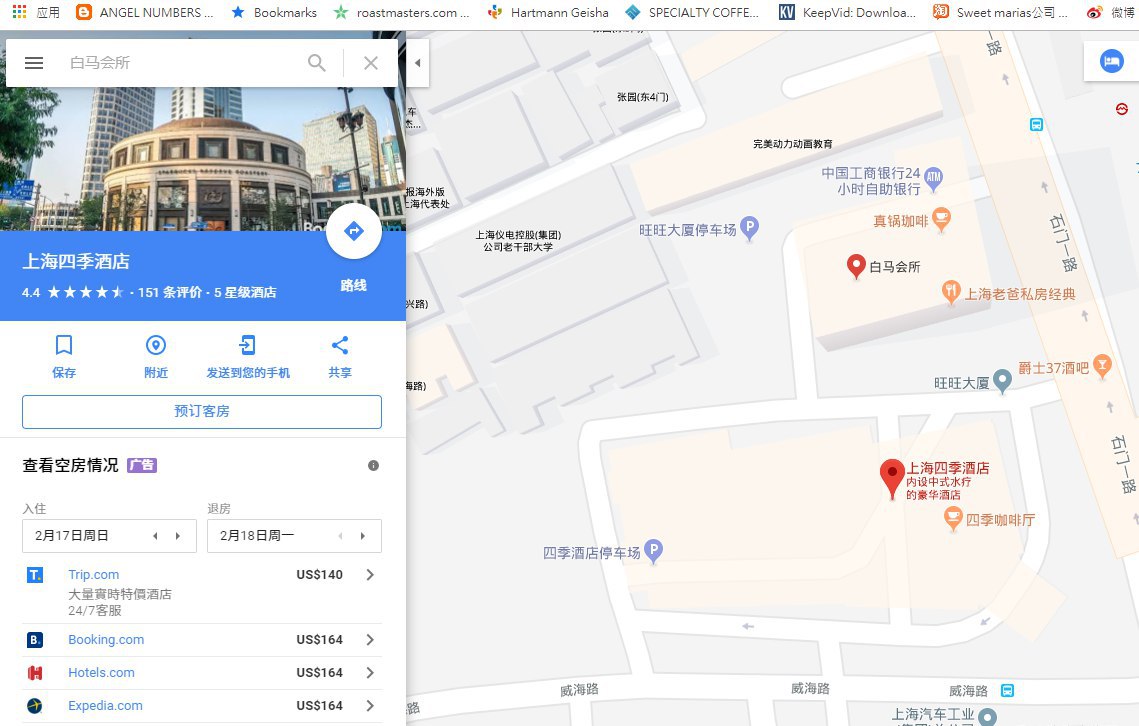Open the Hotels.com US$164 offer
This screenshot has height=726, width=1139.
click(202, 673)
